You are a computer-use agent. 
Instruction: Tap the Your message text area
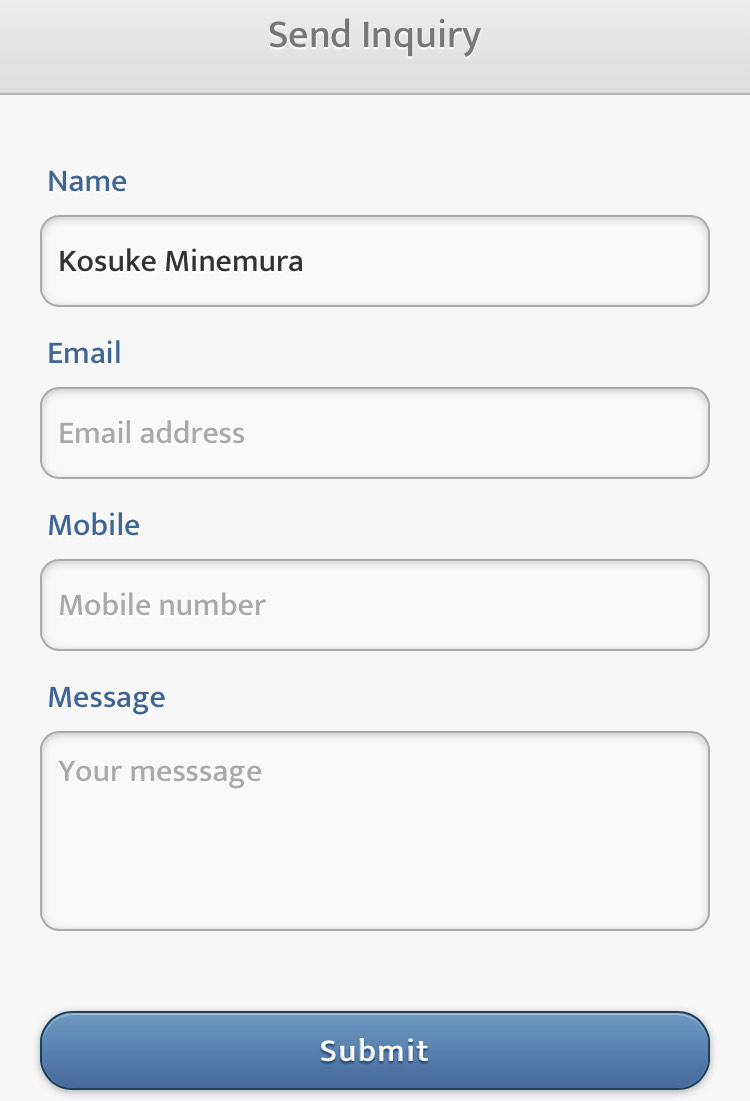[374, 830]
